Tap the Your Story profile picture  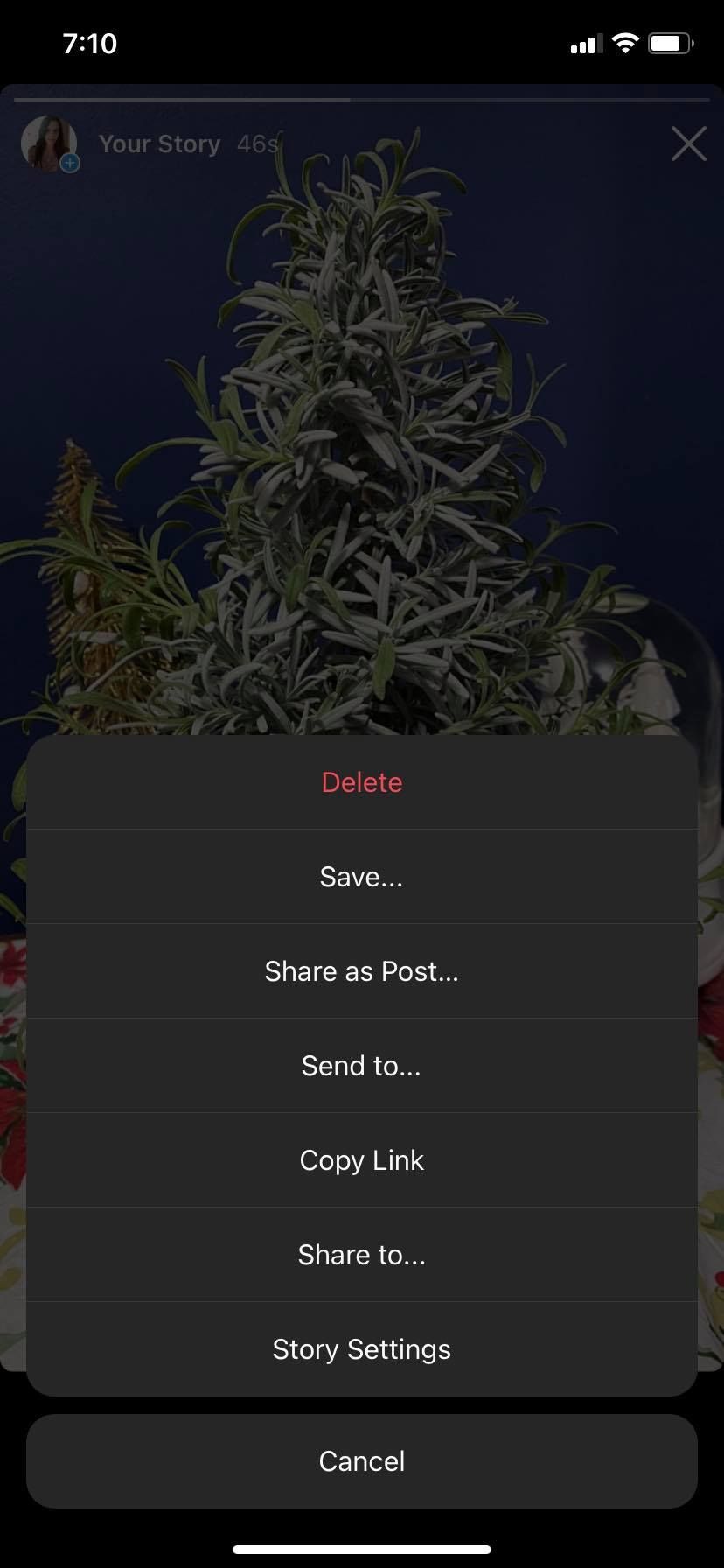pos(49,143)
